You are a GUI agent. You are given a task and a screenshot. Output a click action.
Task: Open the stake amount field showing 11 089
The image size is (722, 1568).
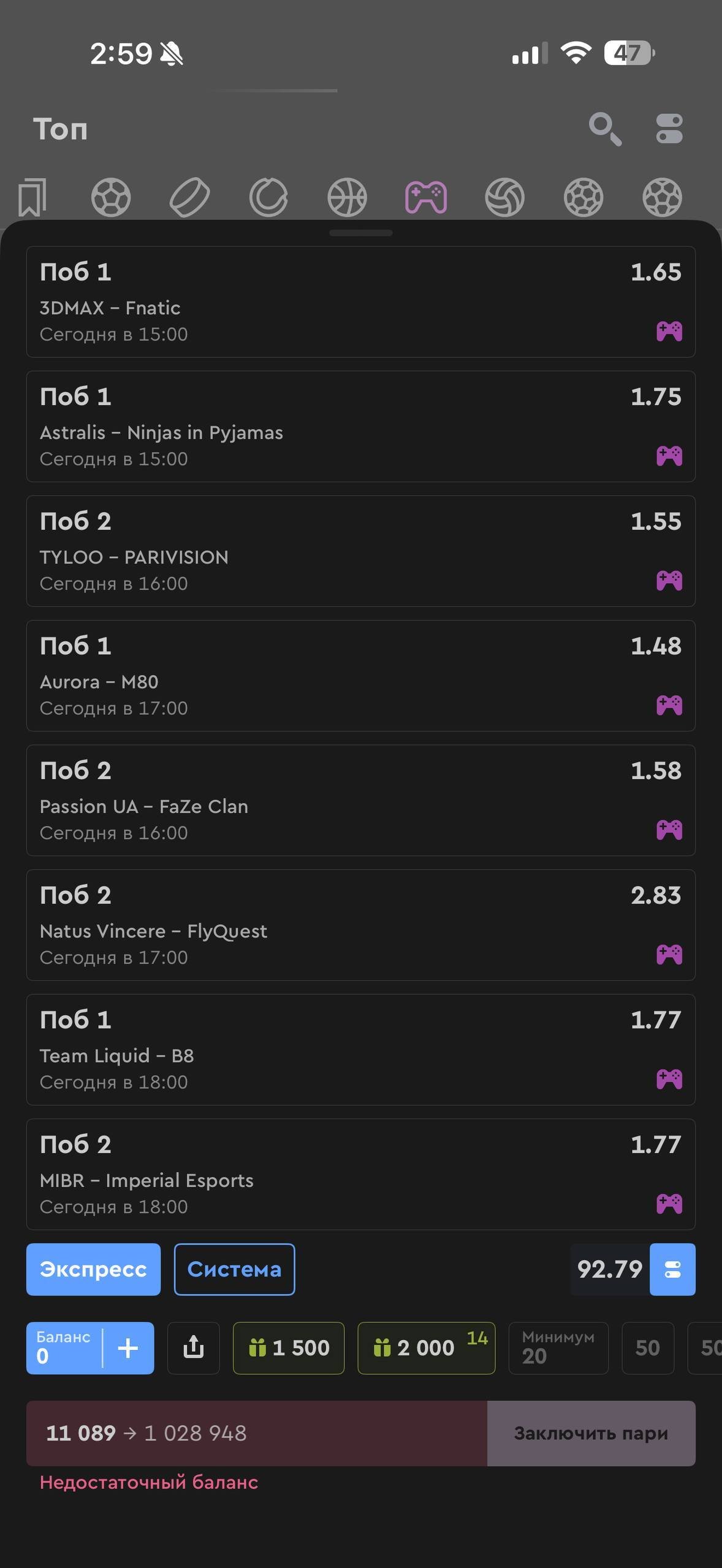coord(256,1433)
